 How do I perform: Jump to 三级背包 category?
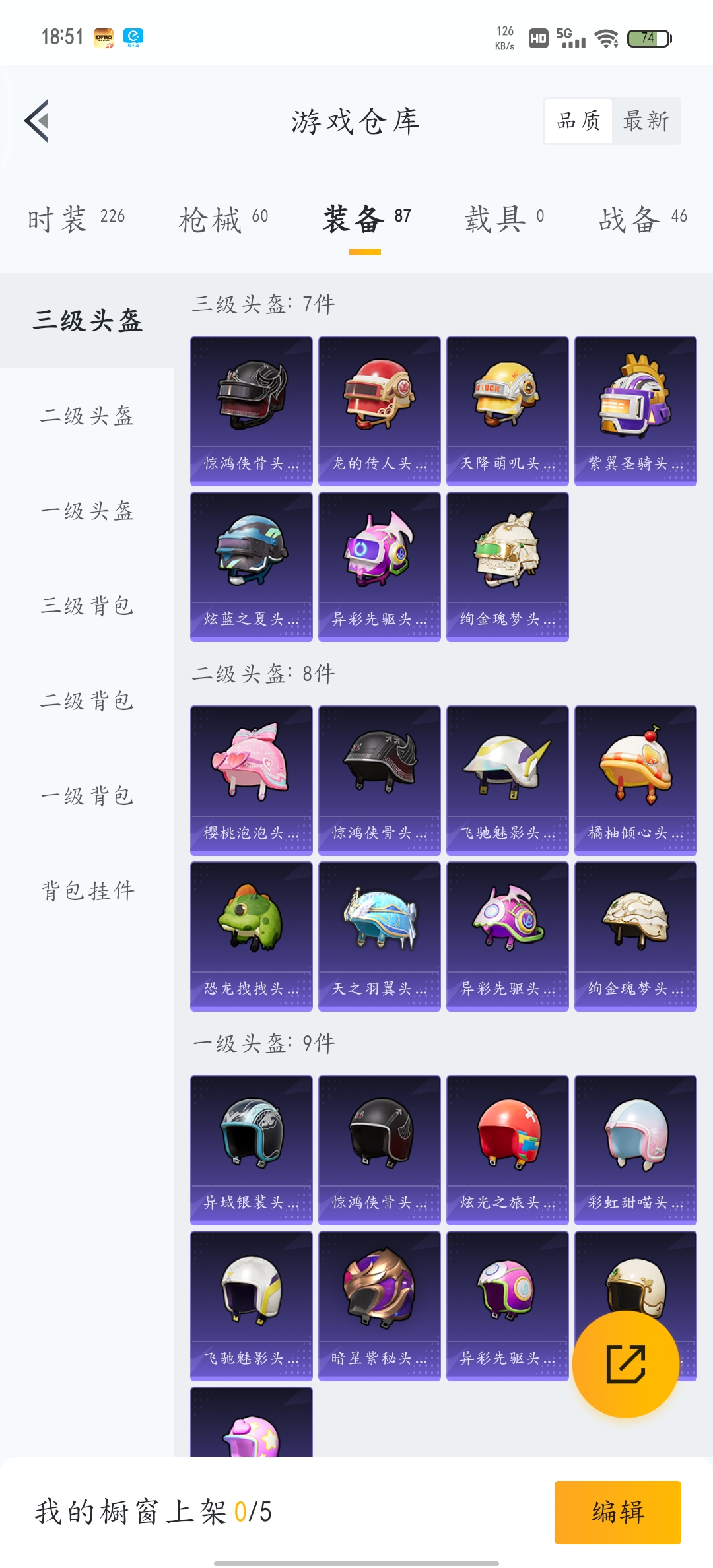tap(87, 606)
